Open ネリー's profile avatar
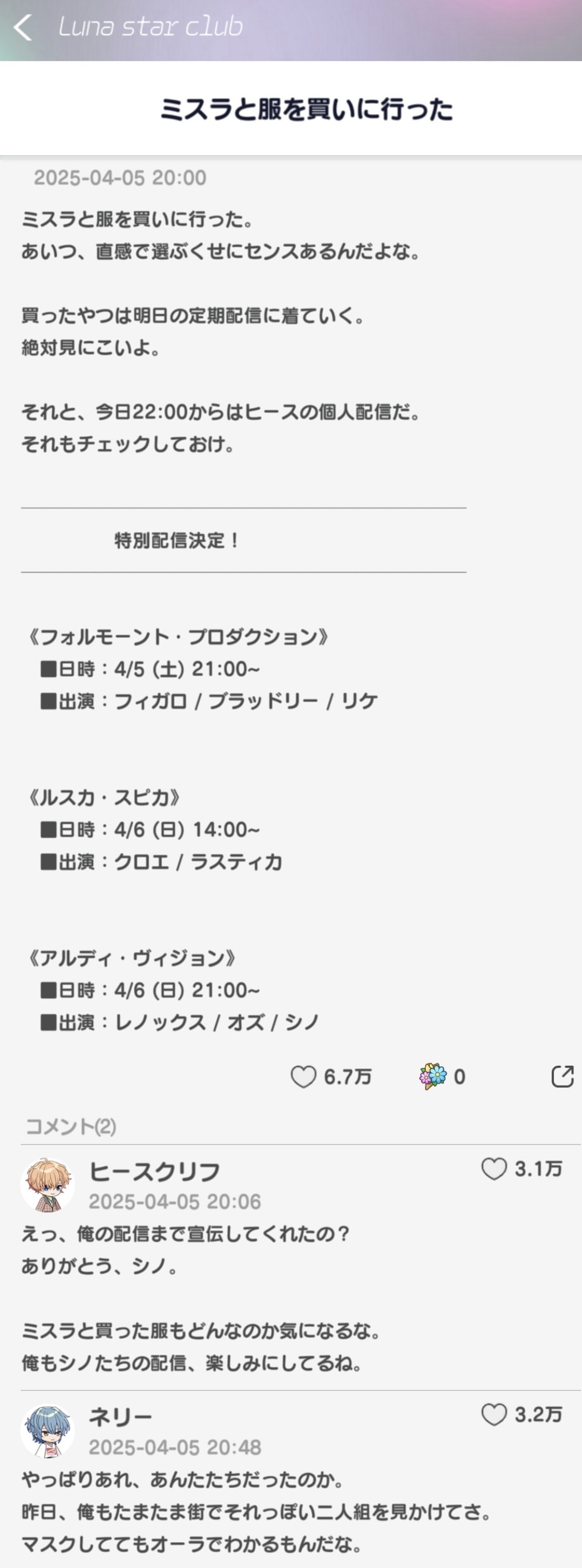 click(48, 1430)
